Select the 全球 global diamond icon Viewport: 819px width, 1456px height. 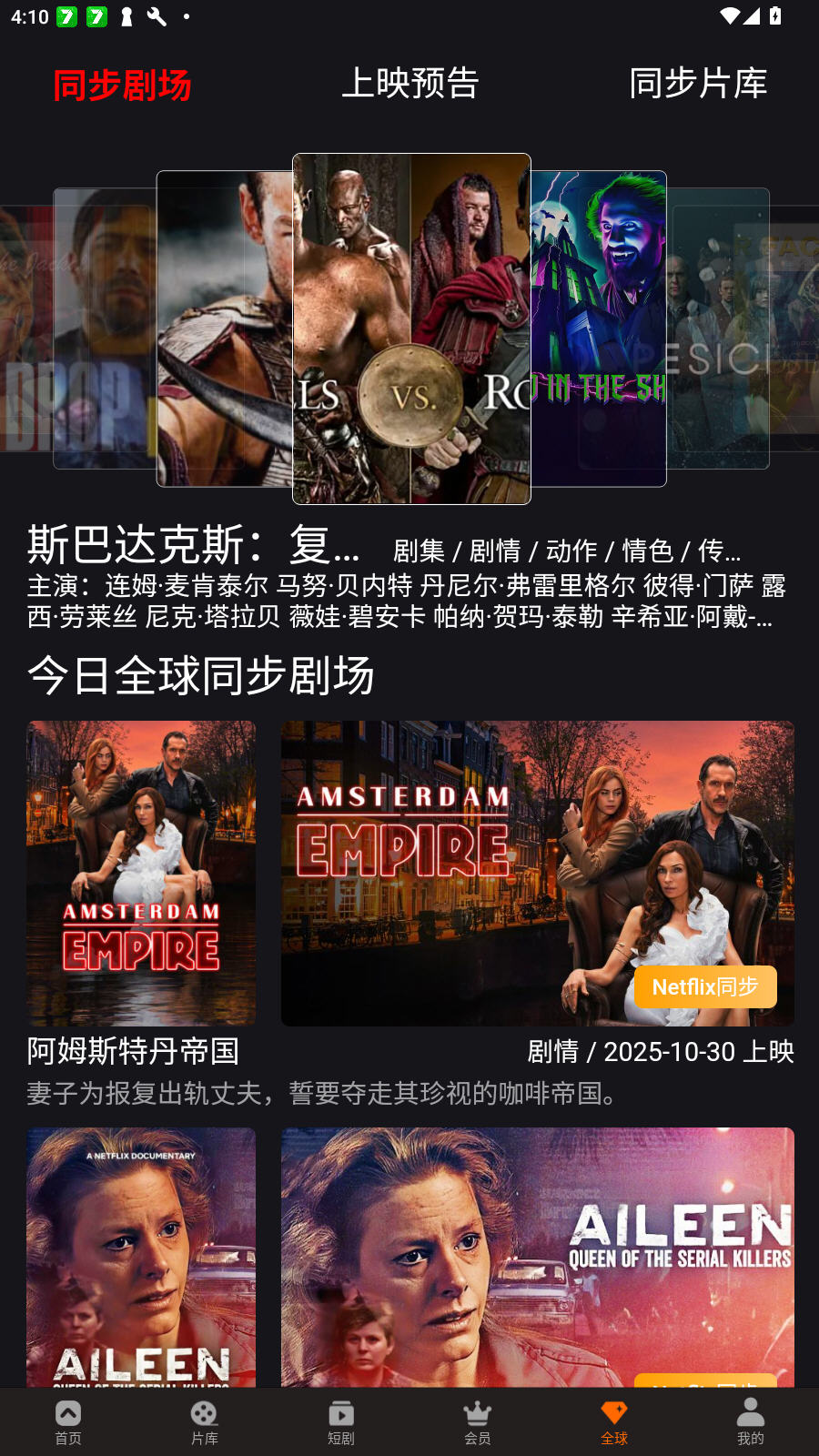pyautogui.click(x=614, y=1420)
